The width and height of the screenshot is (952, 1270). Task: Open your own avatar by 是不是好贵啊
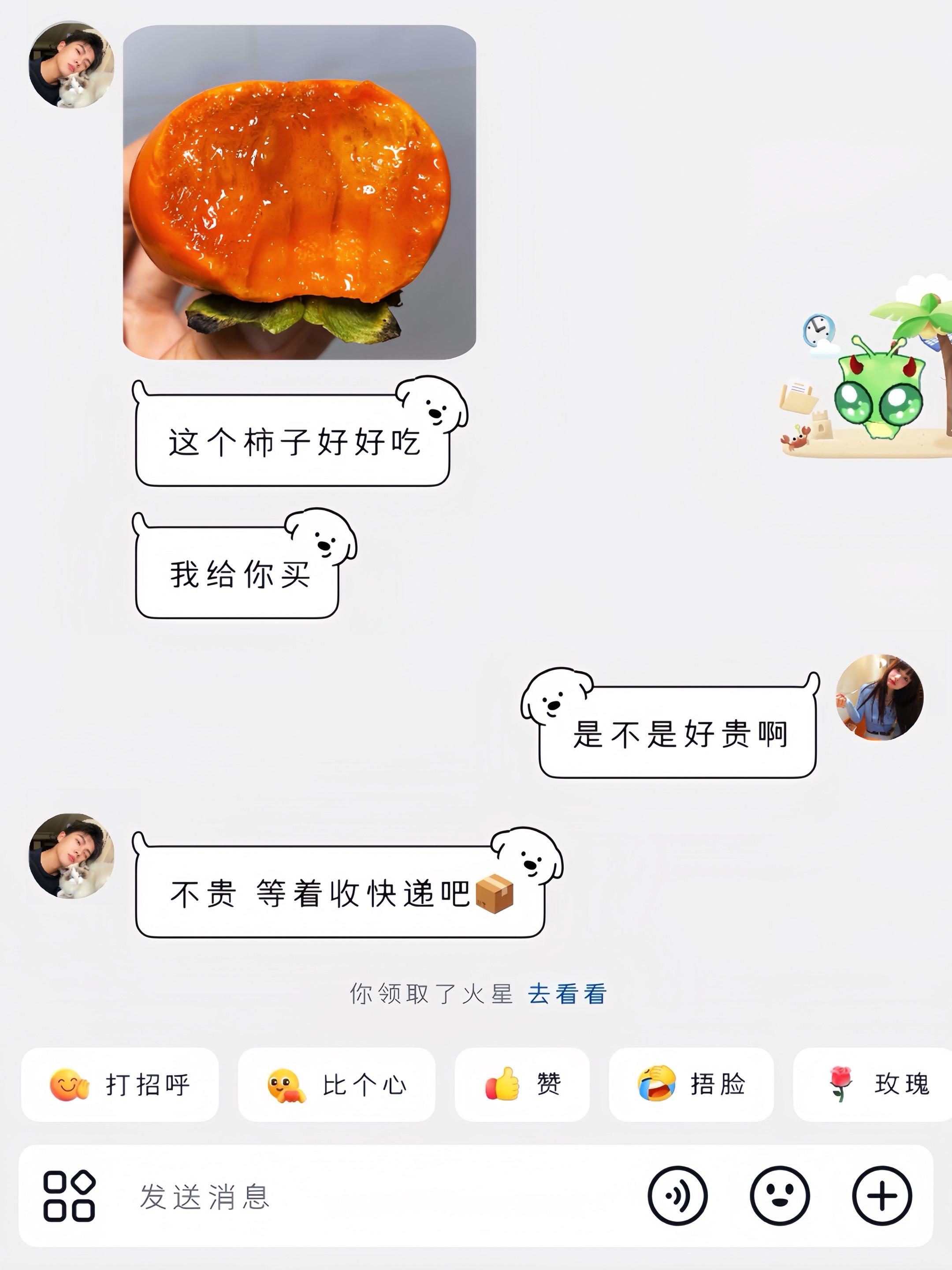pos(879,697)
